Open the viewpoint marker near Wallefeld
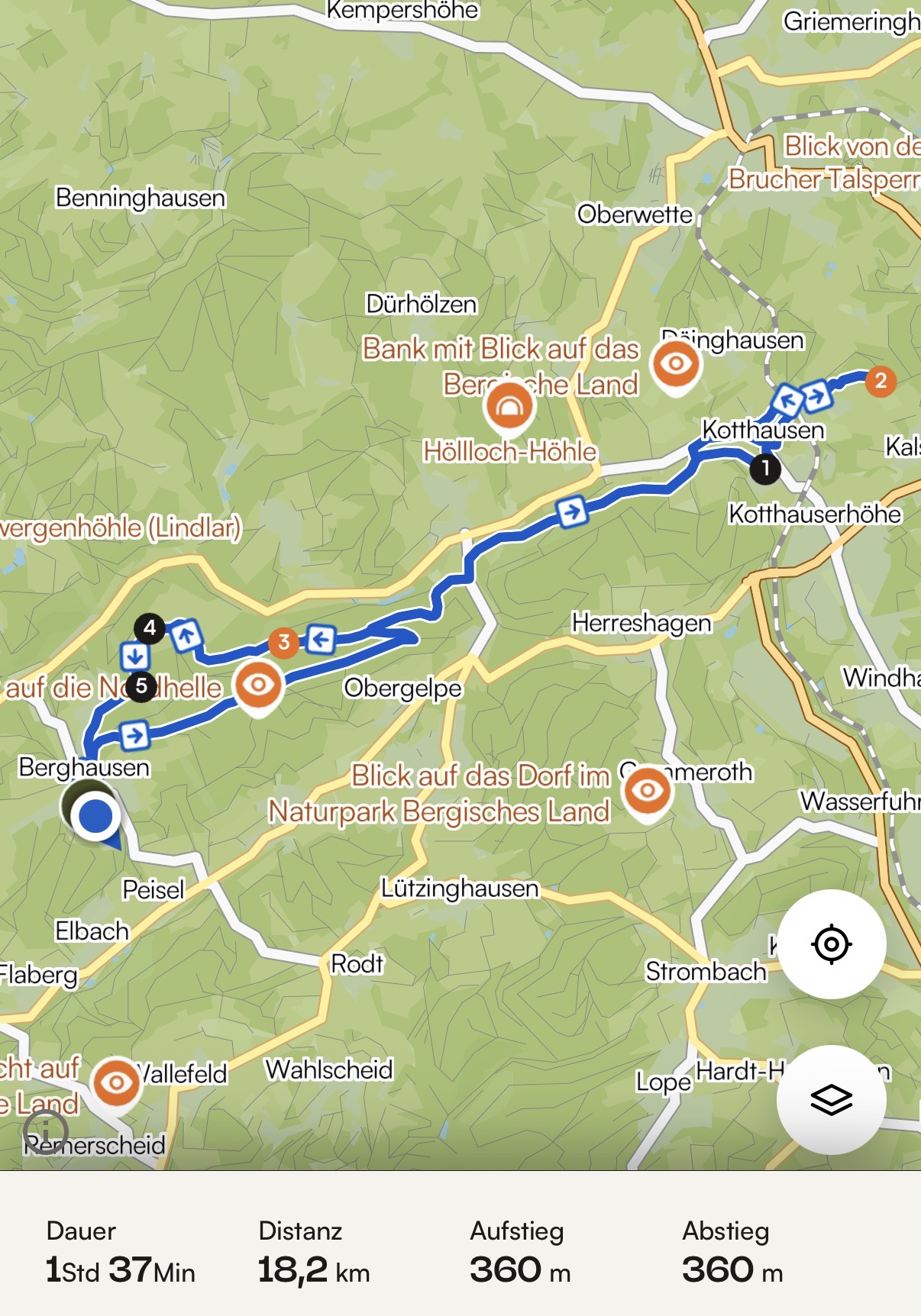 click(116, 1082)
